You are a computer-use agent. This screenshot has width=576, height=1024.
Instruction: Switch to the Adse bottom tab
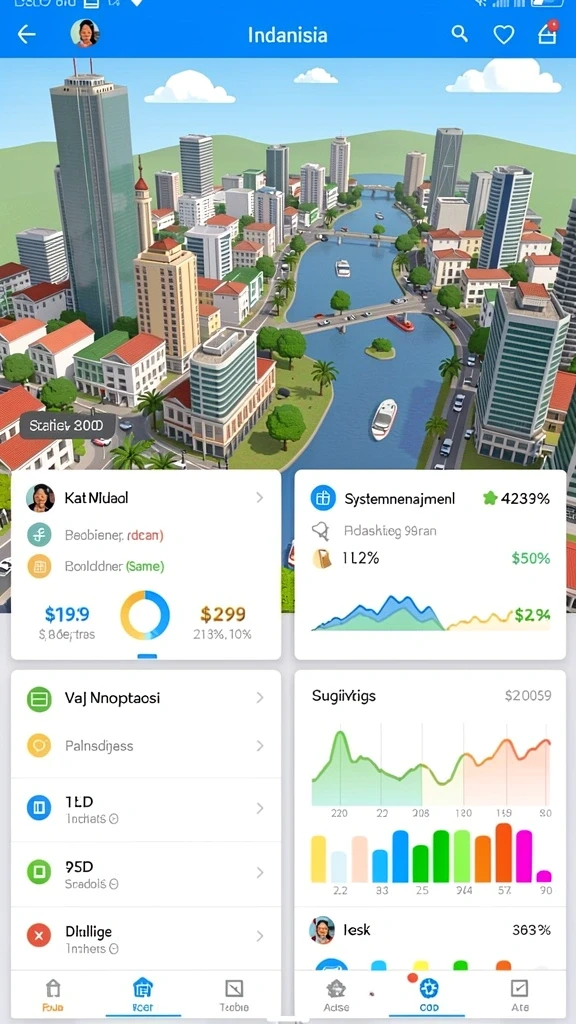(336, 995)
